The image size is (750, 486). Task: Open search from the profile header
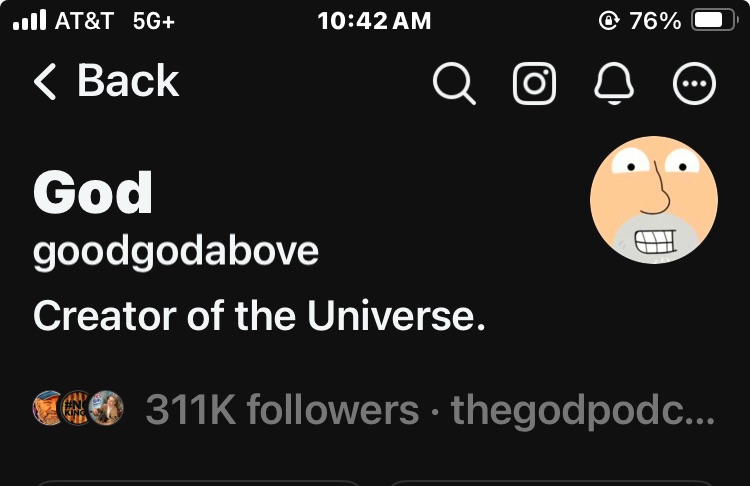coord(453,84)
